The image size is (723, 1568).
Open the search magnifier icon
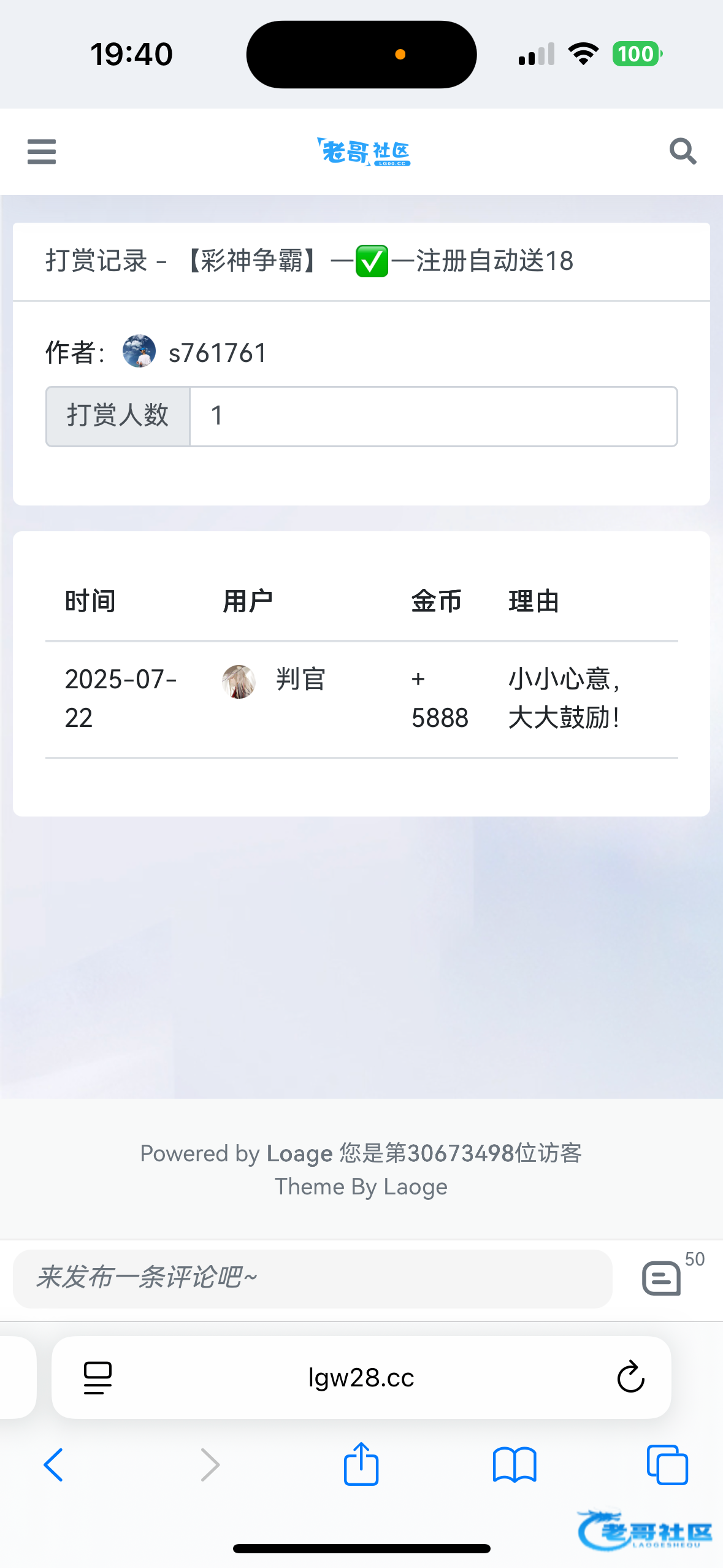683,152
